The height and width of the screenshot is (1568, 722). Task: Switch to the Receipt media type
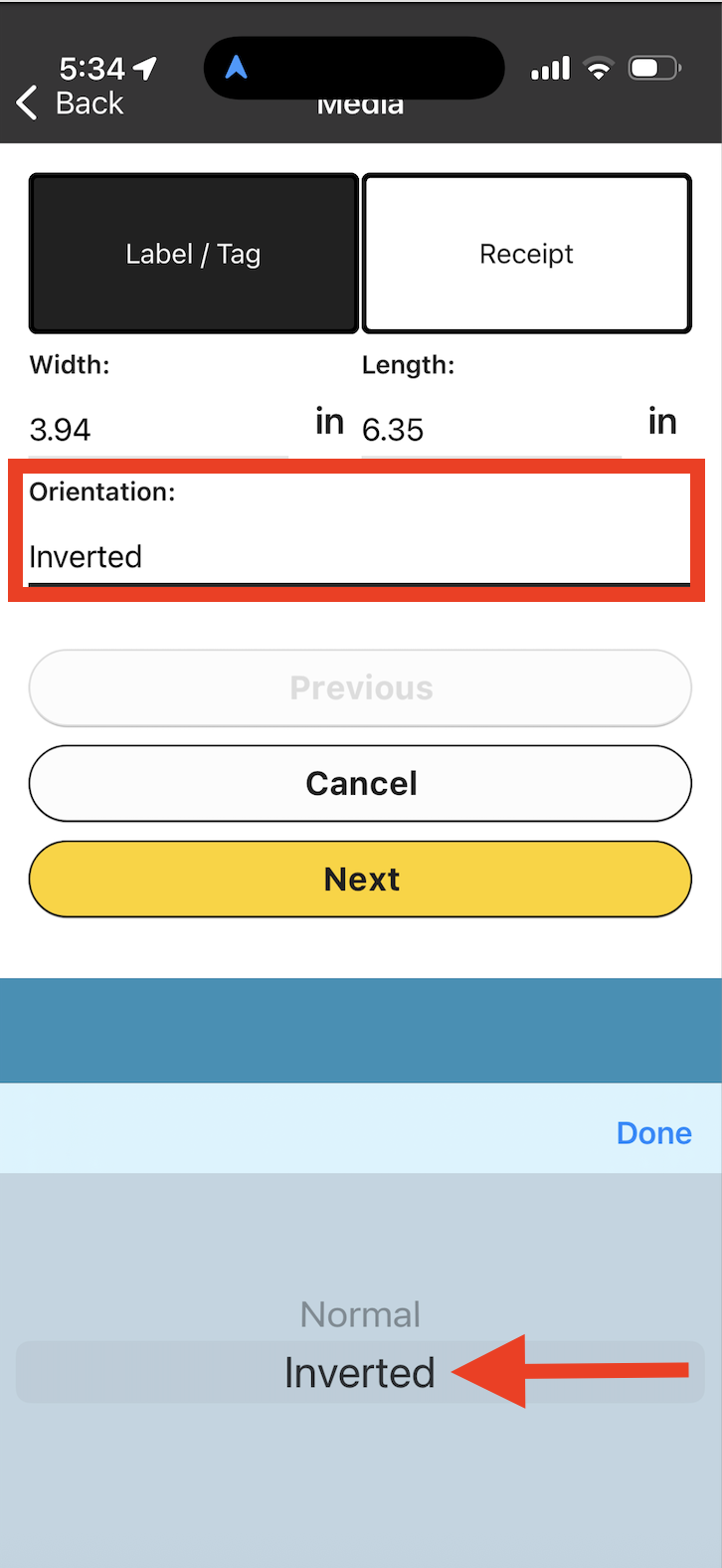[527, 254]
